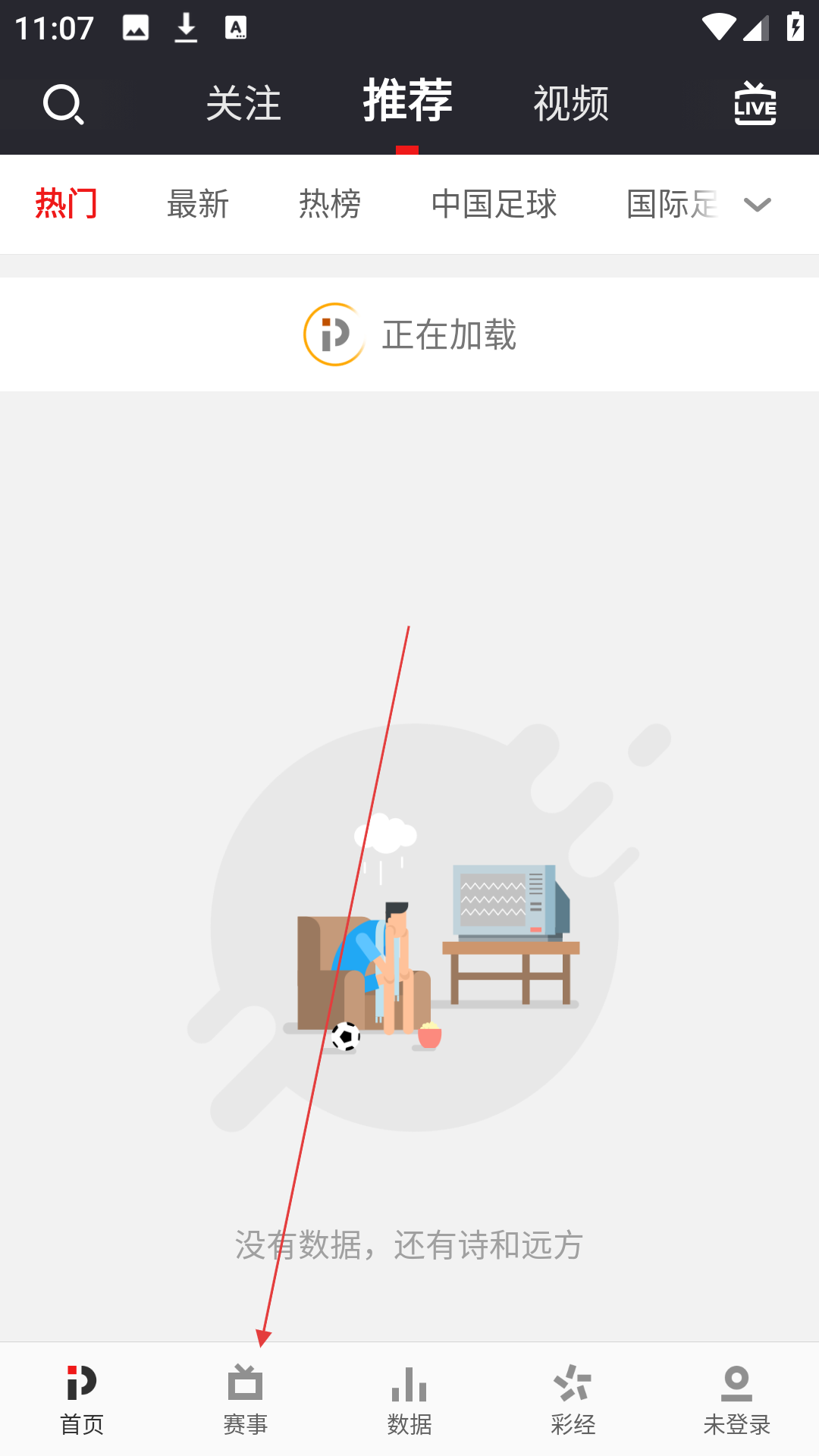
Task: Open the 热榜 category
Action: coord(330,204)
